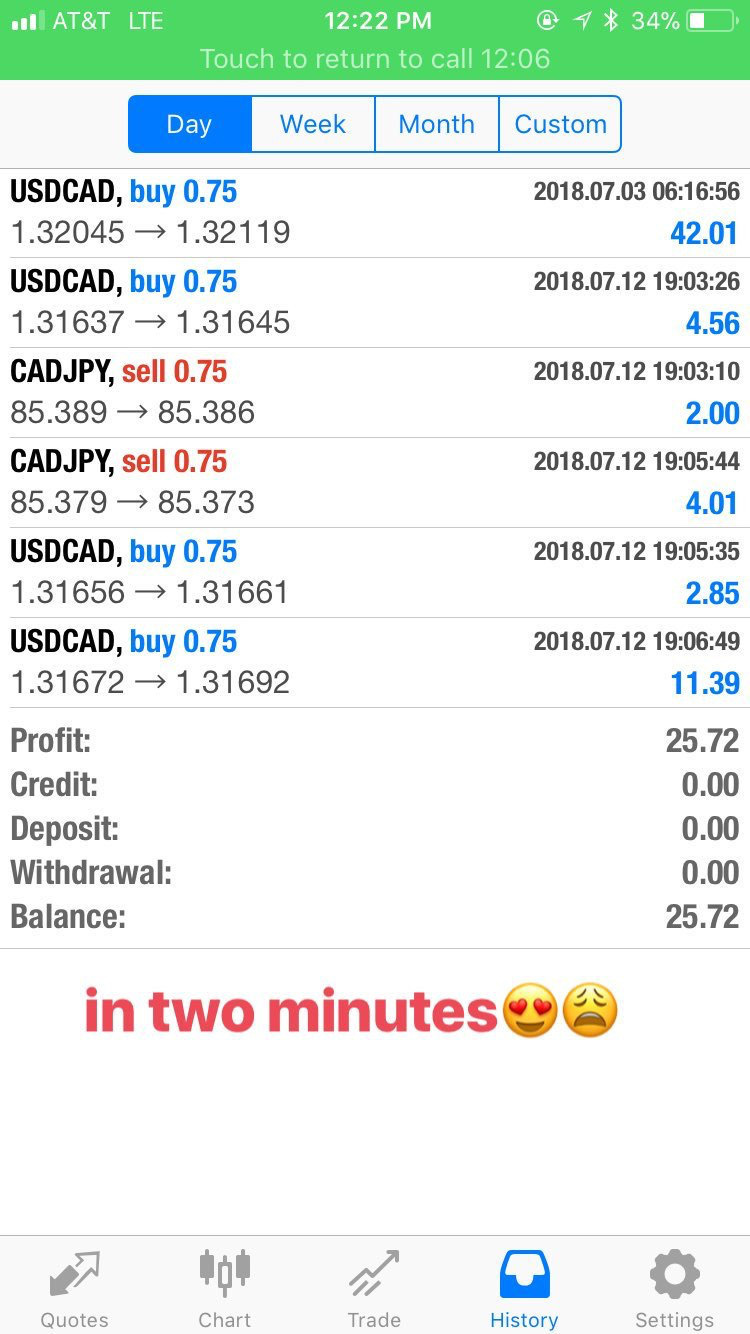The image size is (750, 1334).
Task: Expand the USDCAD trade with 2.85 profit
Action: tap(375, 573)
